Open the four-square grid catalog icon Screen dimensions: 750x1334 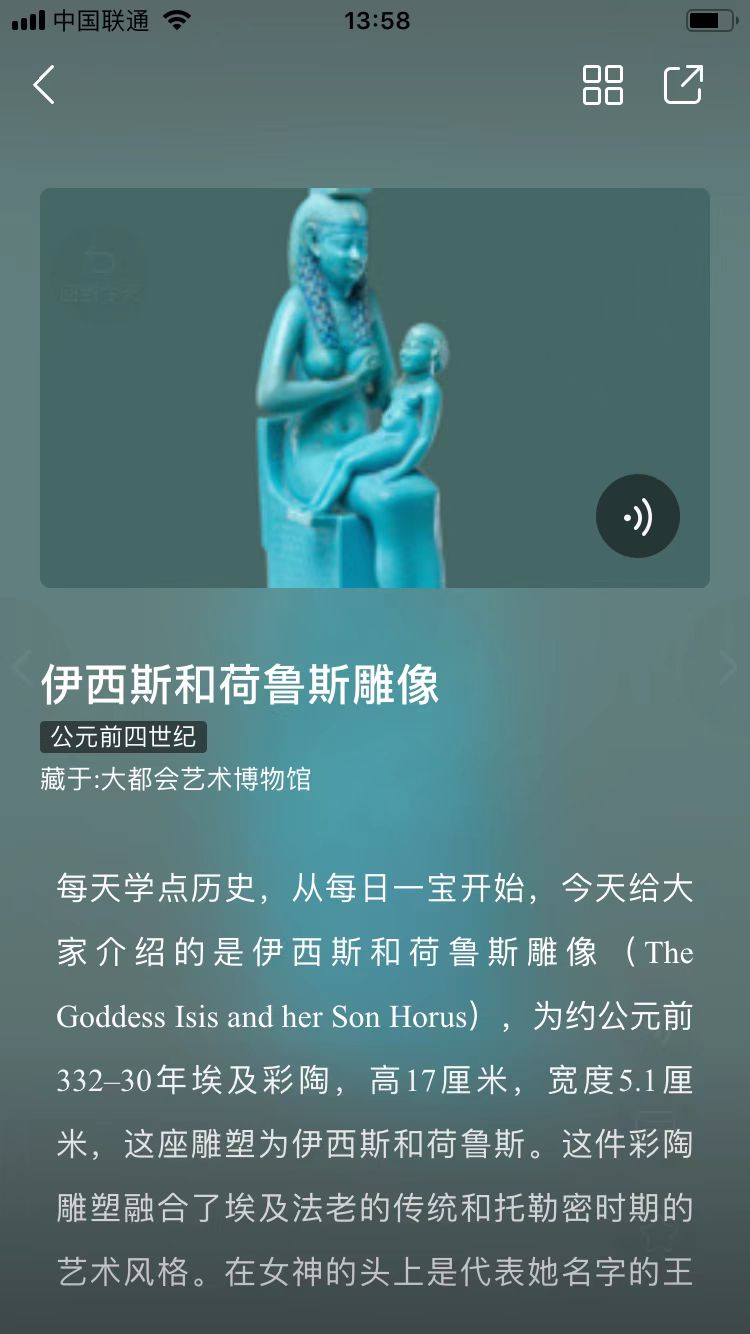602,87
